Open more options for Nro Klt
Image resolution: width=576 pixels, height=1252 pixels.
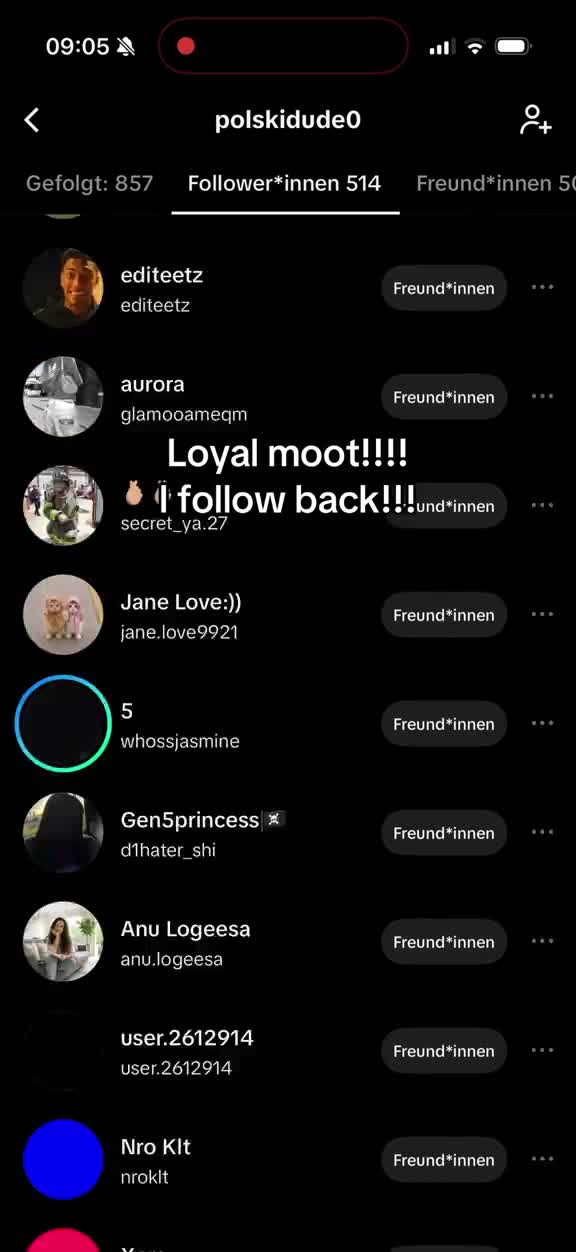(542, 1159)
